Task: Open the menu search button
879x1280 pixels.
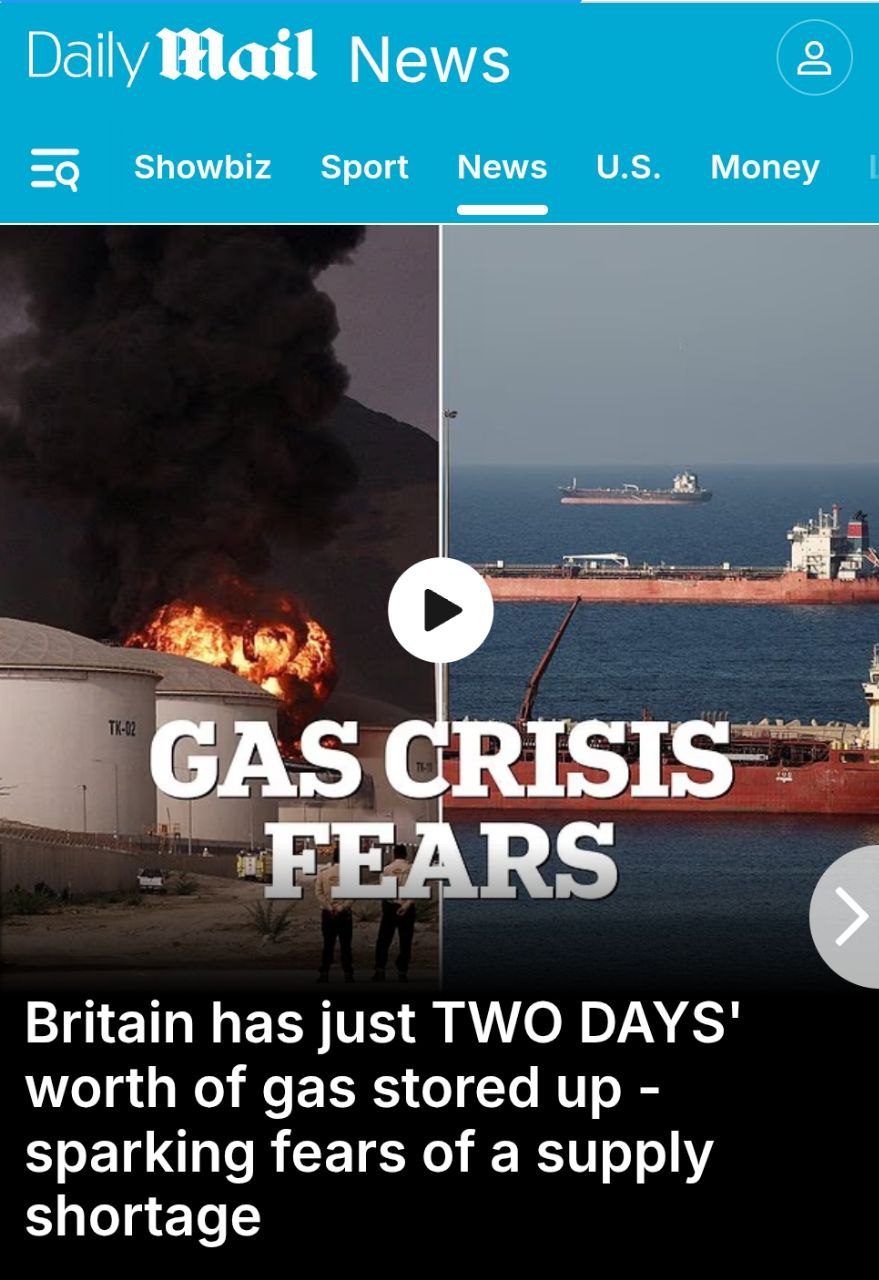Action: click(x=54, y=168)
